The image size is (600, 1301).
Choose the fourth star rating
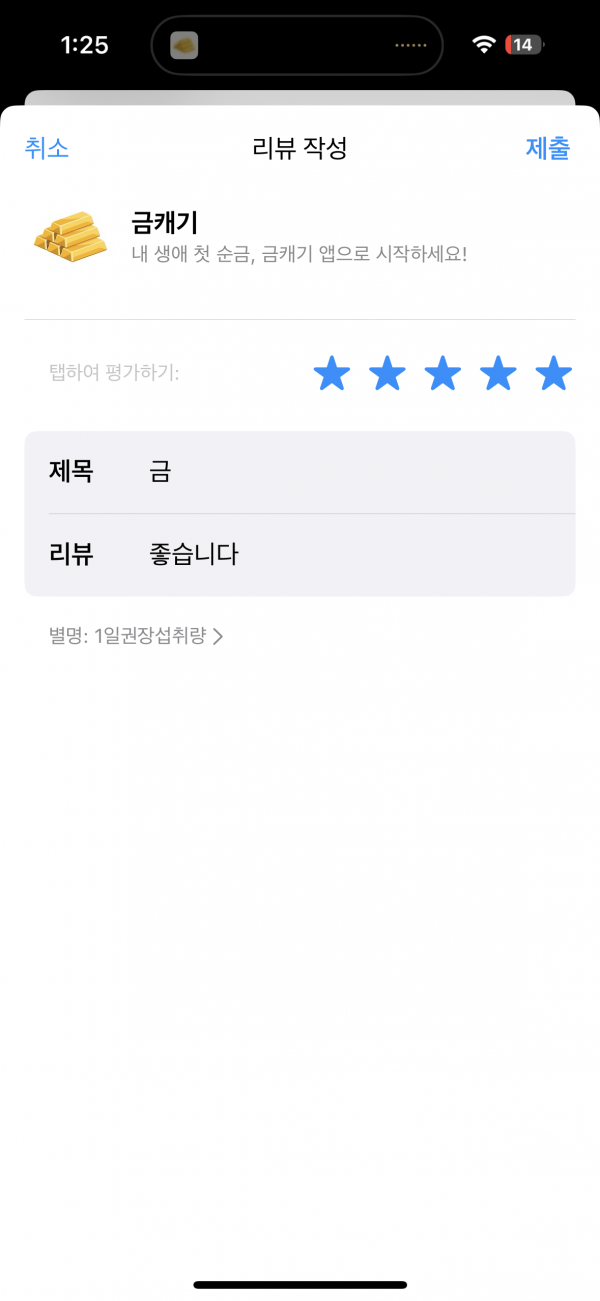[498, 374]
